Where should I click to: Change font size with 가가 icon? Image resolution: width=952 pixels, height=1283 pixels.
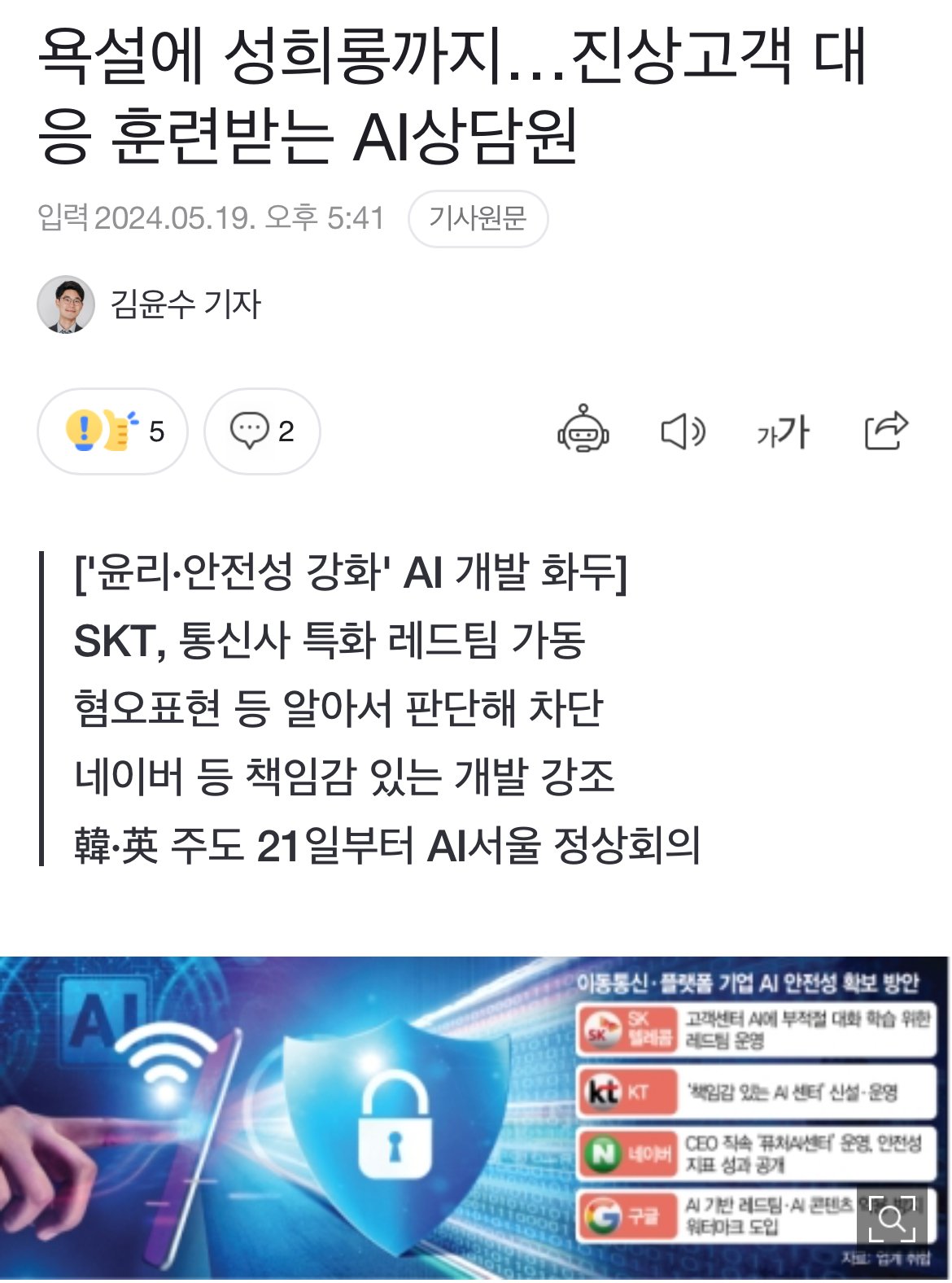(x=783, y=431)
